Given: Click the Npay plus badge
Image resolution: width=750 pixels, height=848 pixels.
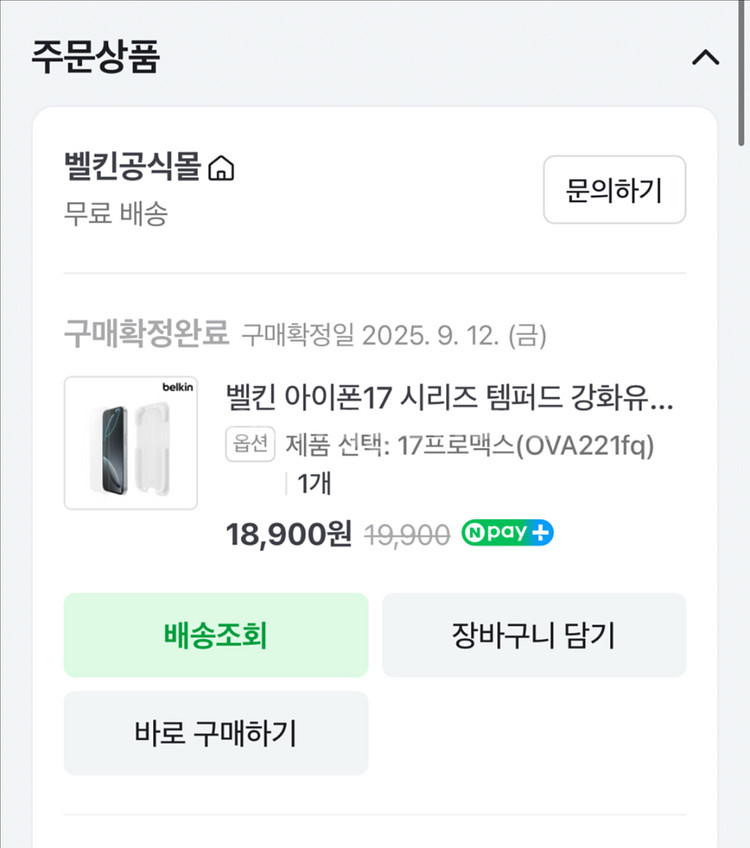Looking at the screenshot, I should [506, 535].
